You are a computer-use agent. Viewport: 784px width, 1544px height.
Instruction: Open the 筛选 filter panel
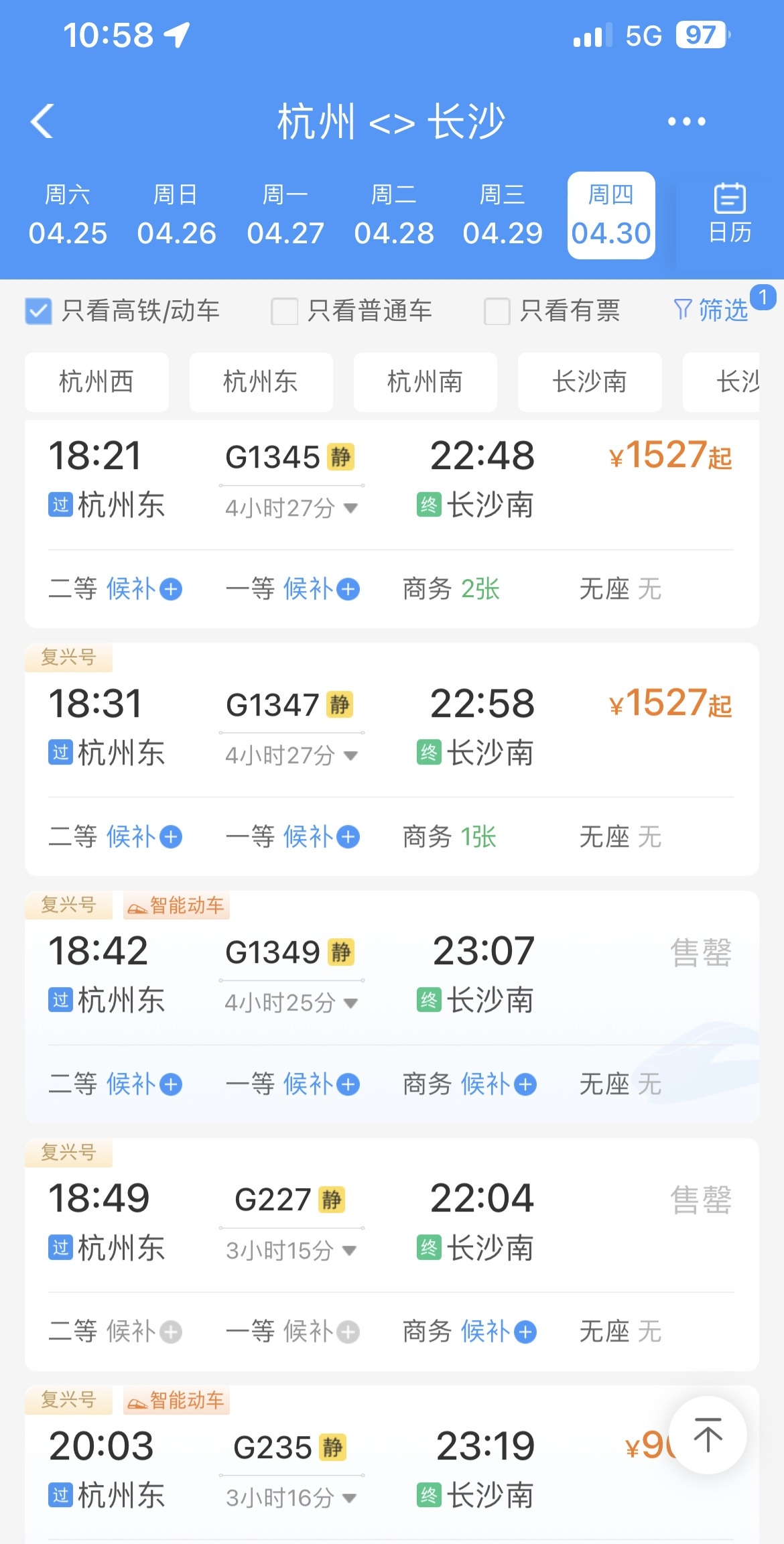point(712,310)
